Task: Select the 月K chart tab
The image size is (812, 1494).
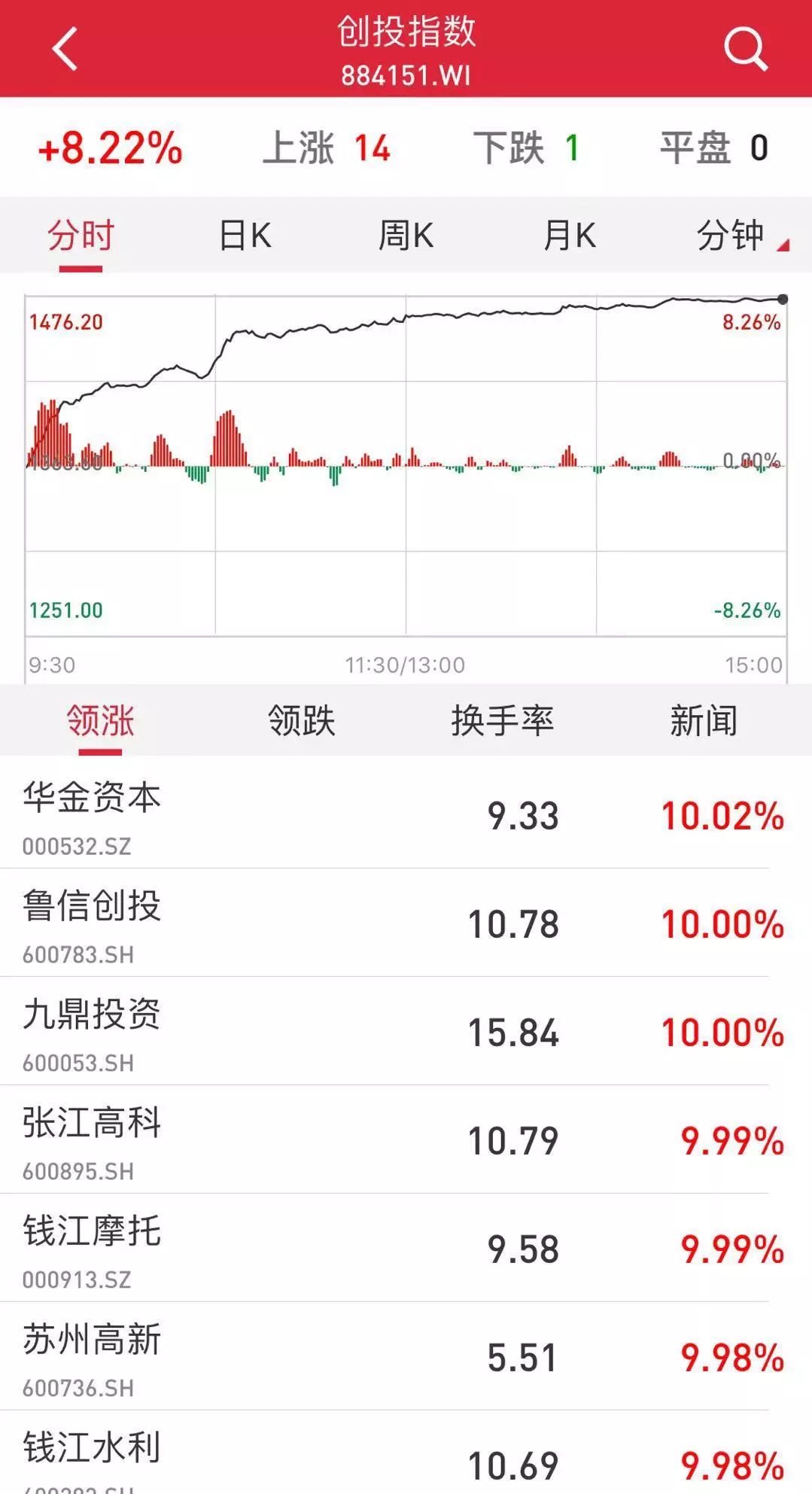Action: coord(569,235)
